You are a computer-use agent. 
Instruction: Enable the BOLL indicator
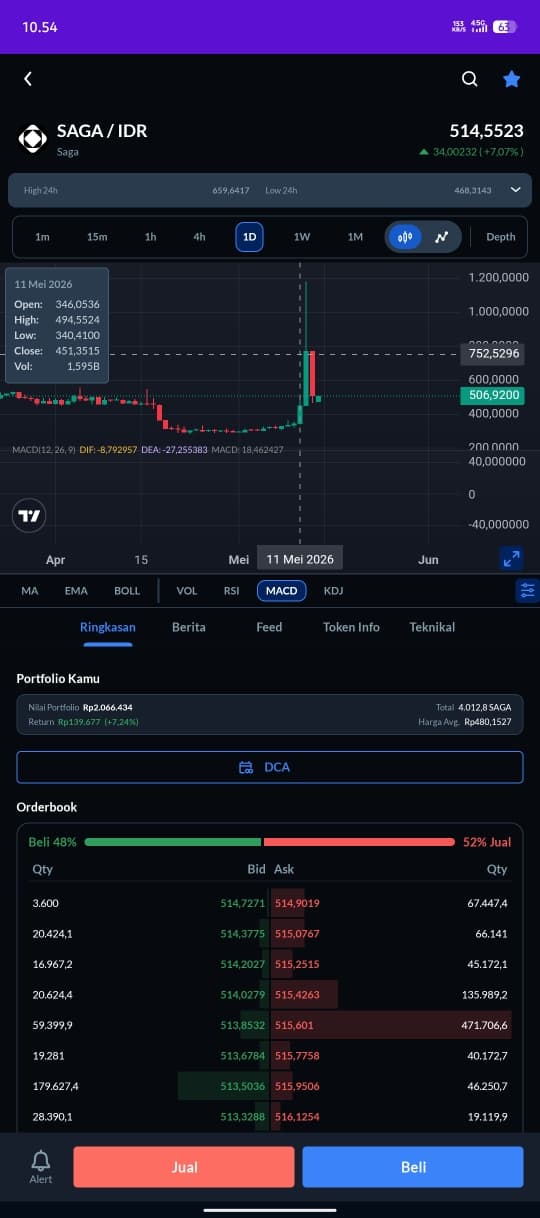127,591
